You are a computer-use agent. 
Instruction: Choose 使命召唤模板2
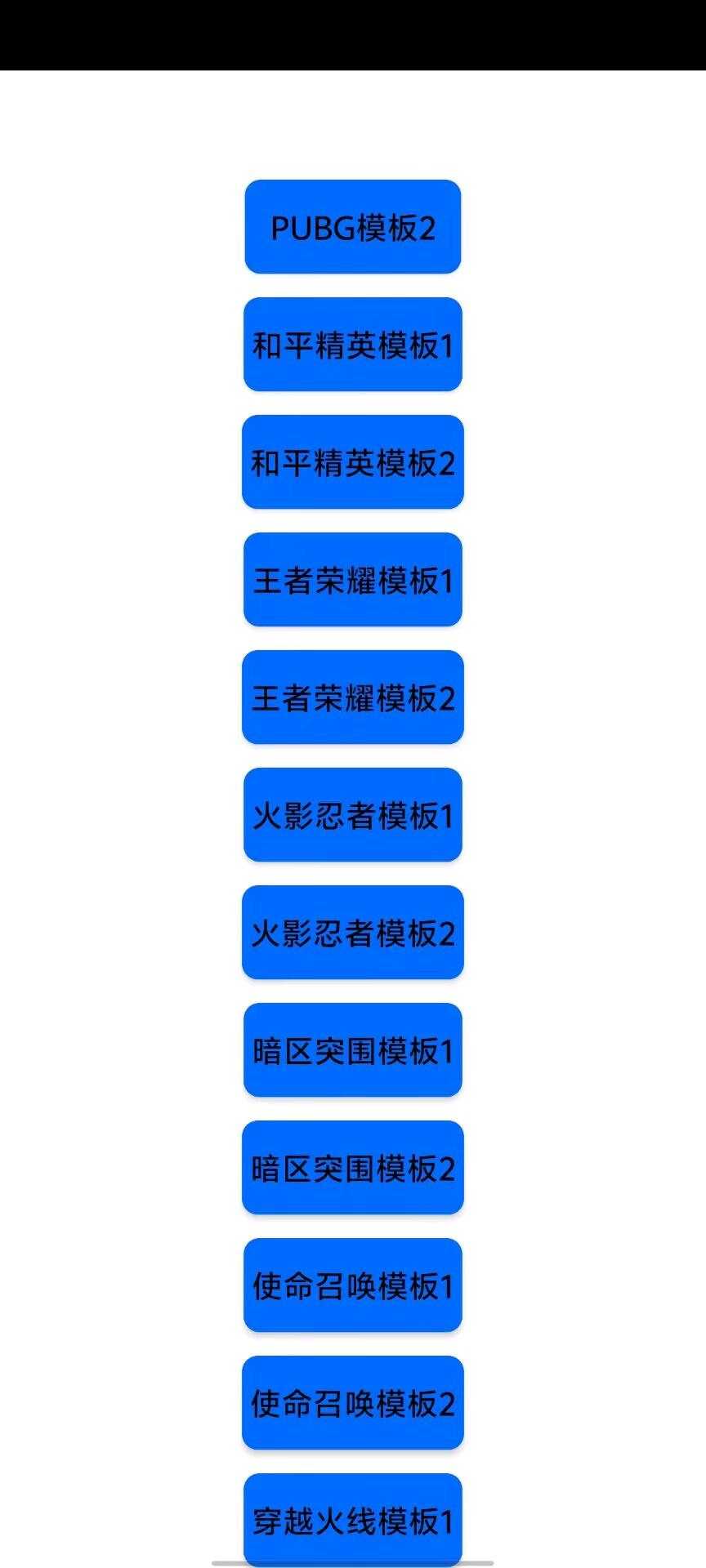coord(353,1403)
